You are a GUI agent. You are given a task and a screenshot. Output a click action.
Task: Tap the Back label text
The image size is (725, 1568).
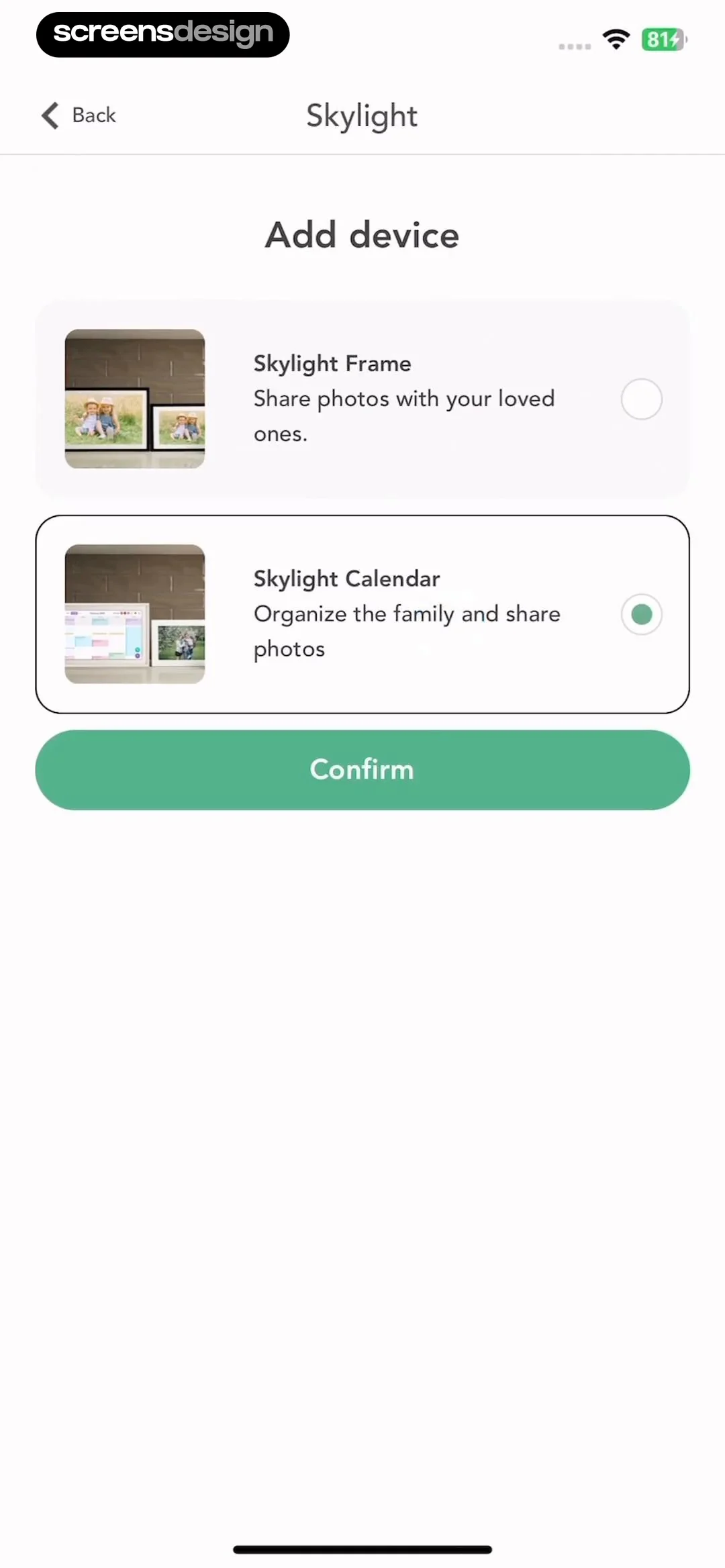tap(94, 115)
